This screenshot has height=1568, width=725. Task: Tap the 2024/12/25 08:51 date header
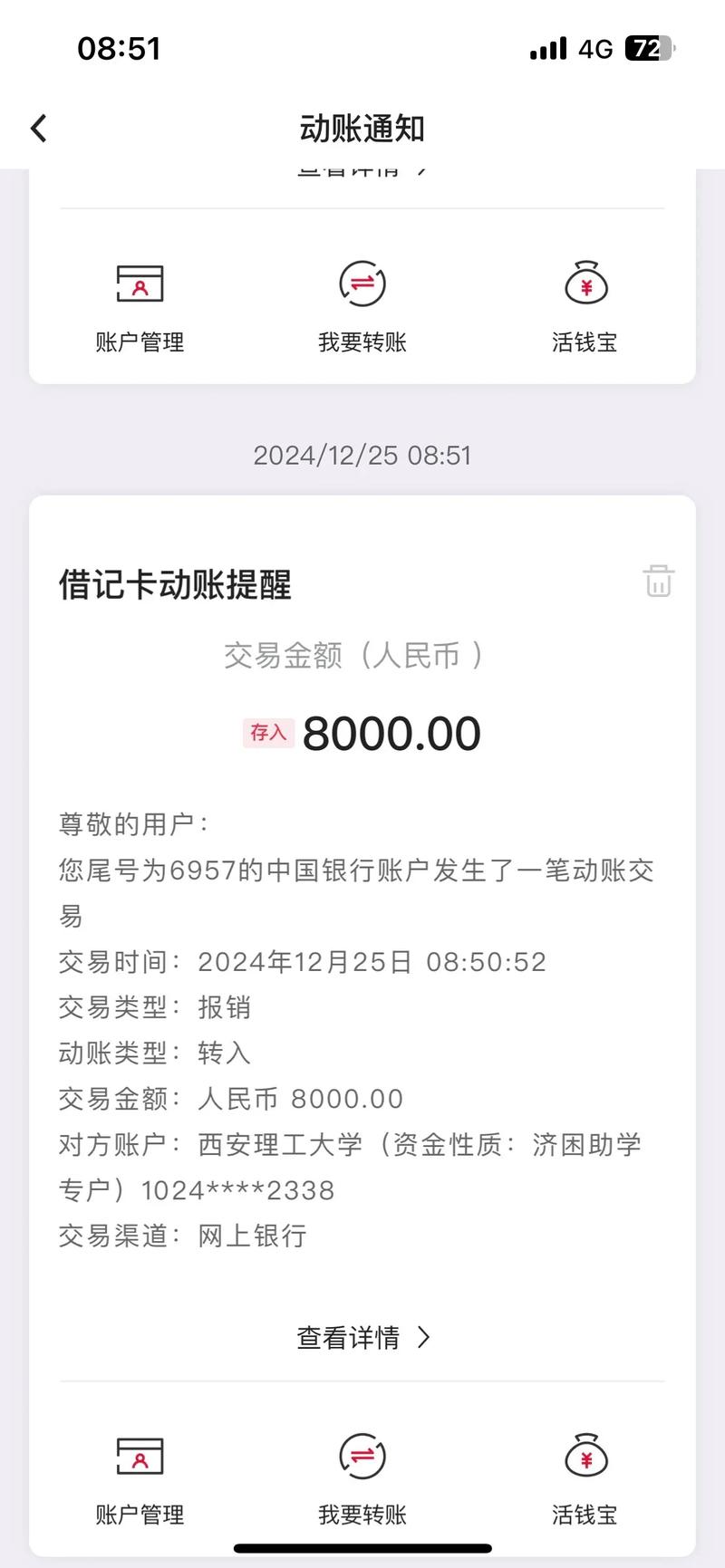tap(362, 455)
